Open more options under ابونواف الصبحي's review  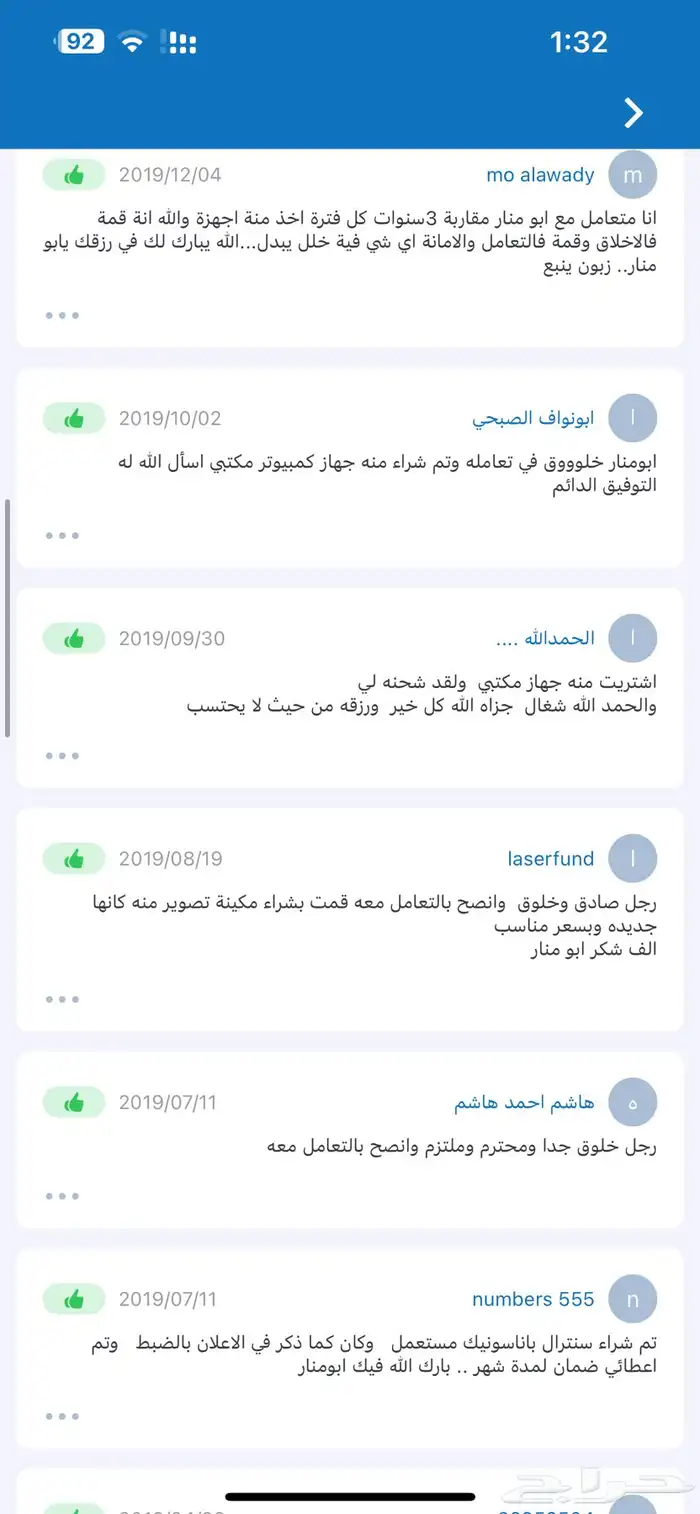tap(62, 535)
